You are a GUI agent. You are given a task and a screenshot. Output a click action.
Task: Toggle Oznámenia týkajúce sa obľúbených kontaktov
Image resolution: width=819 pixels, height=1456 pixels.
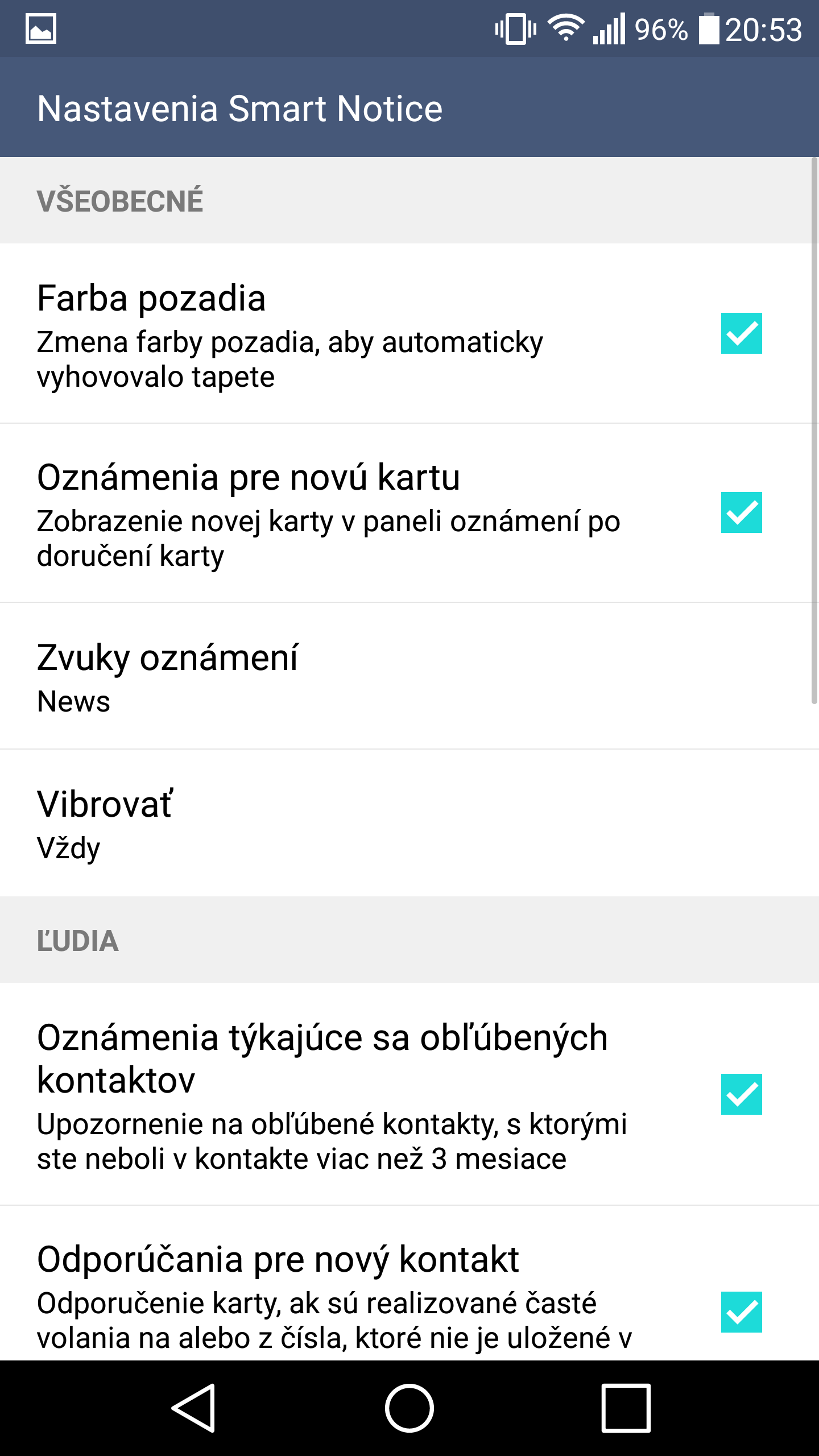(741, 1094)
